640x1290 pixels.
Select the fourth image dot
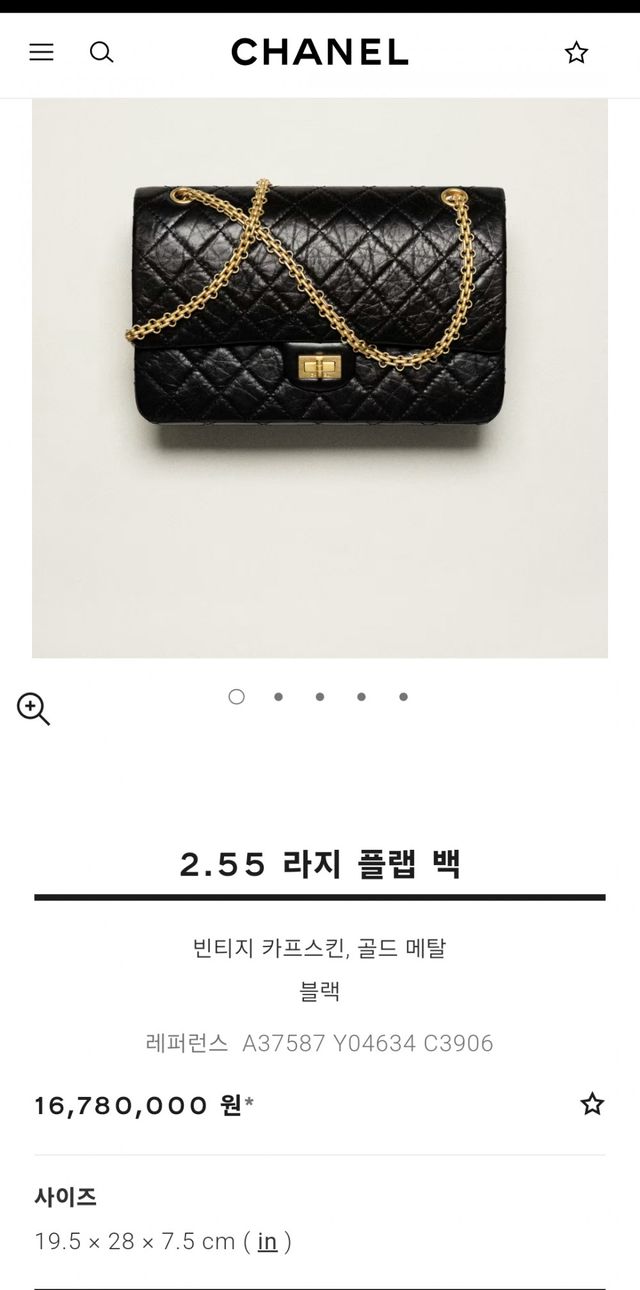[361, 697]
